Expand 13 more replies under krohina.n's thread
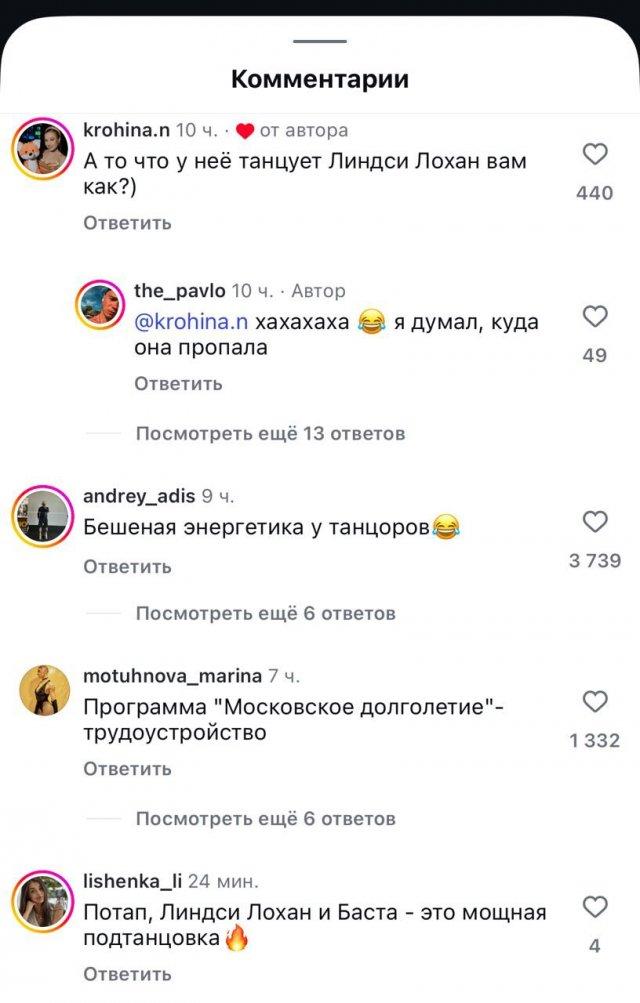Screen dimensions: 640x1003 pos(270,434)
